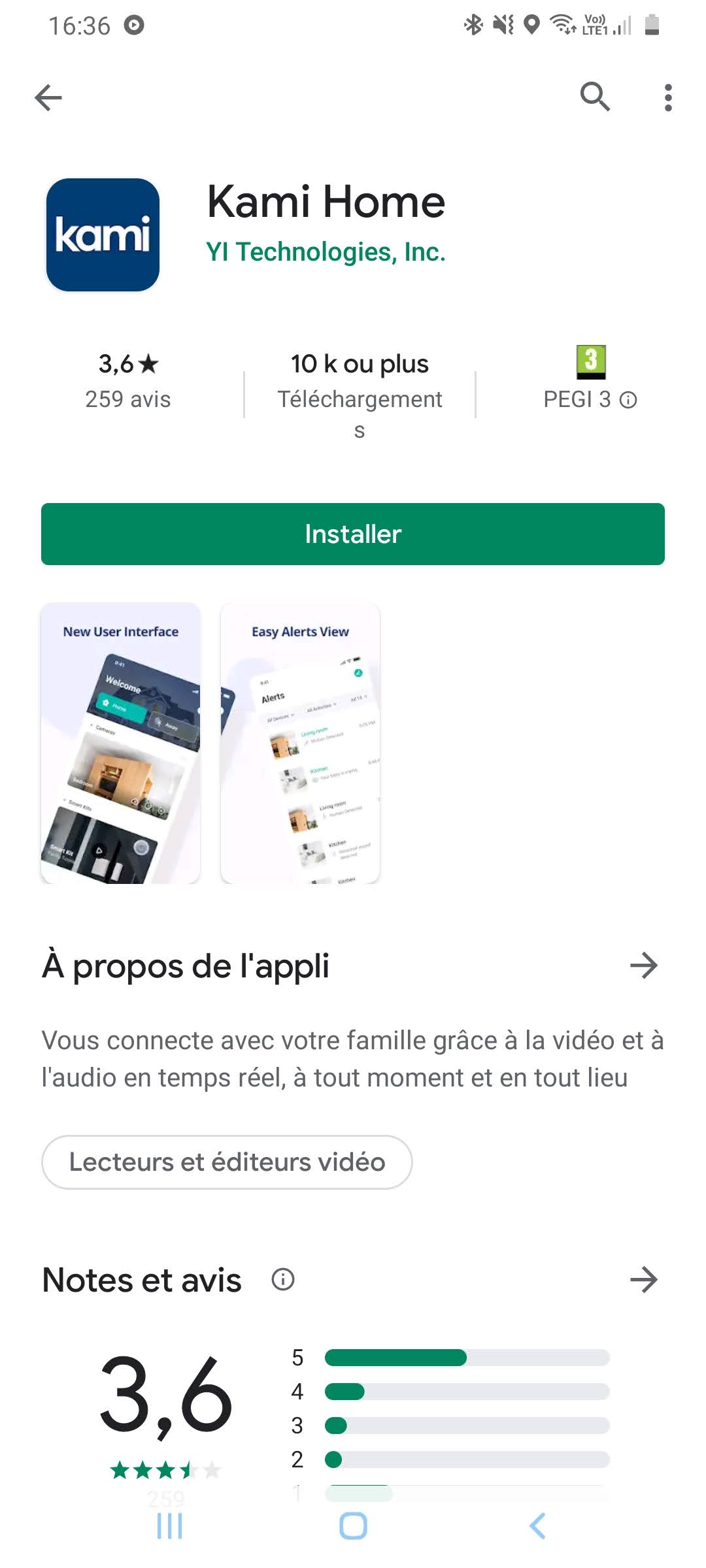
Task: Open the three-dot overflow menu
Action: point(667,98)
